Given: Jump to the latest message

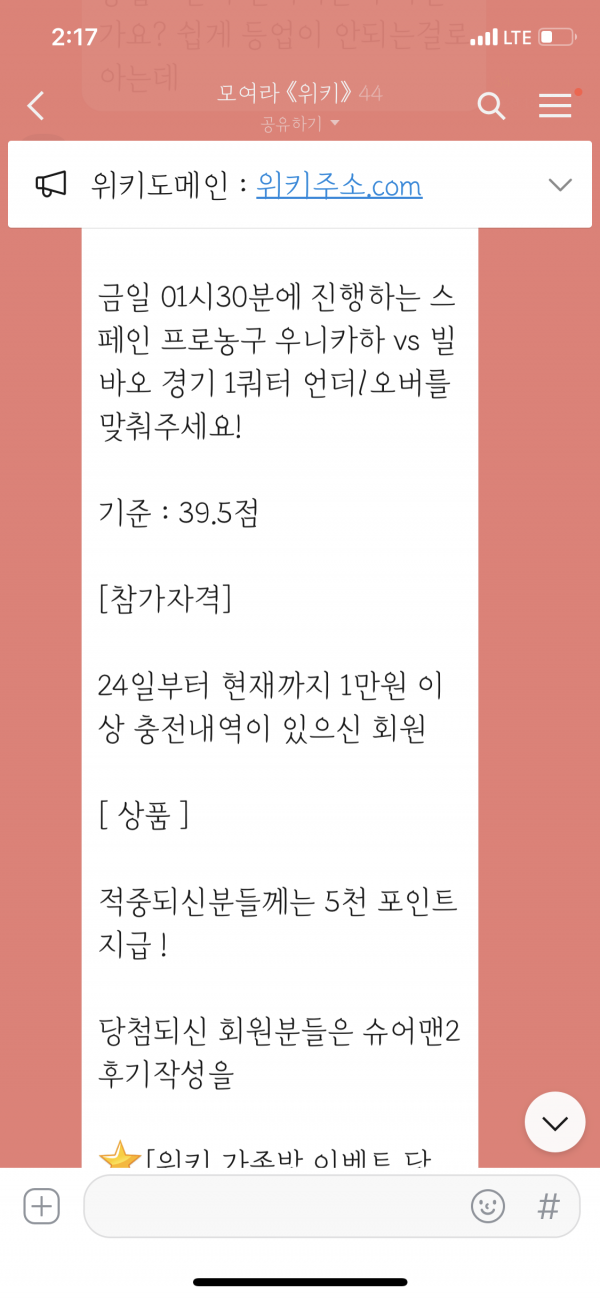Looking at the screenshot, I should [554, 1122].
